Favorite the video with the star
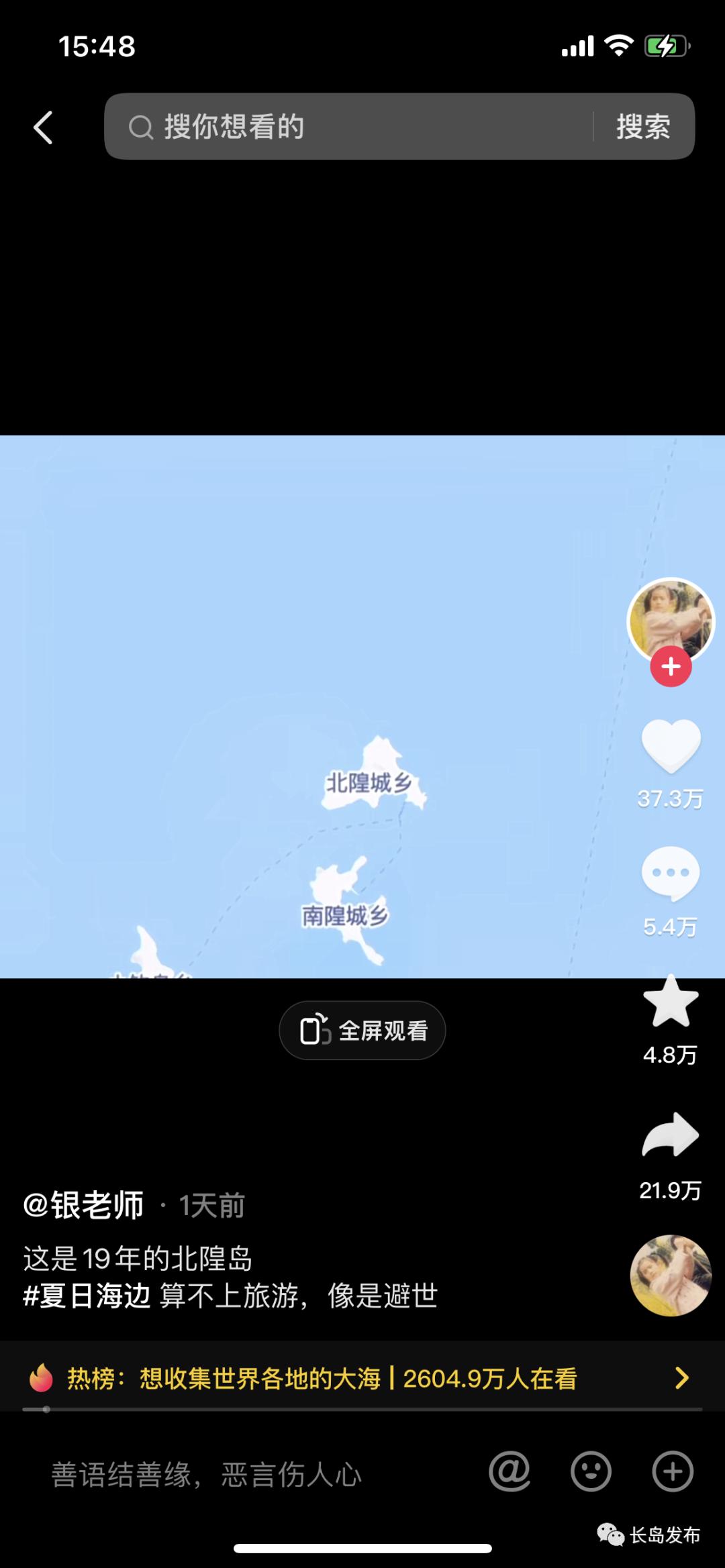This screenshot has width=725, height=1568. (671, 1002)
